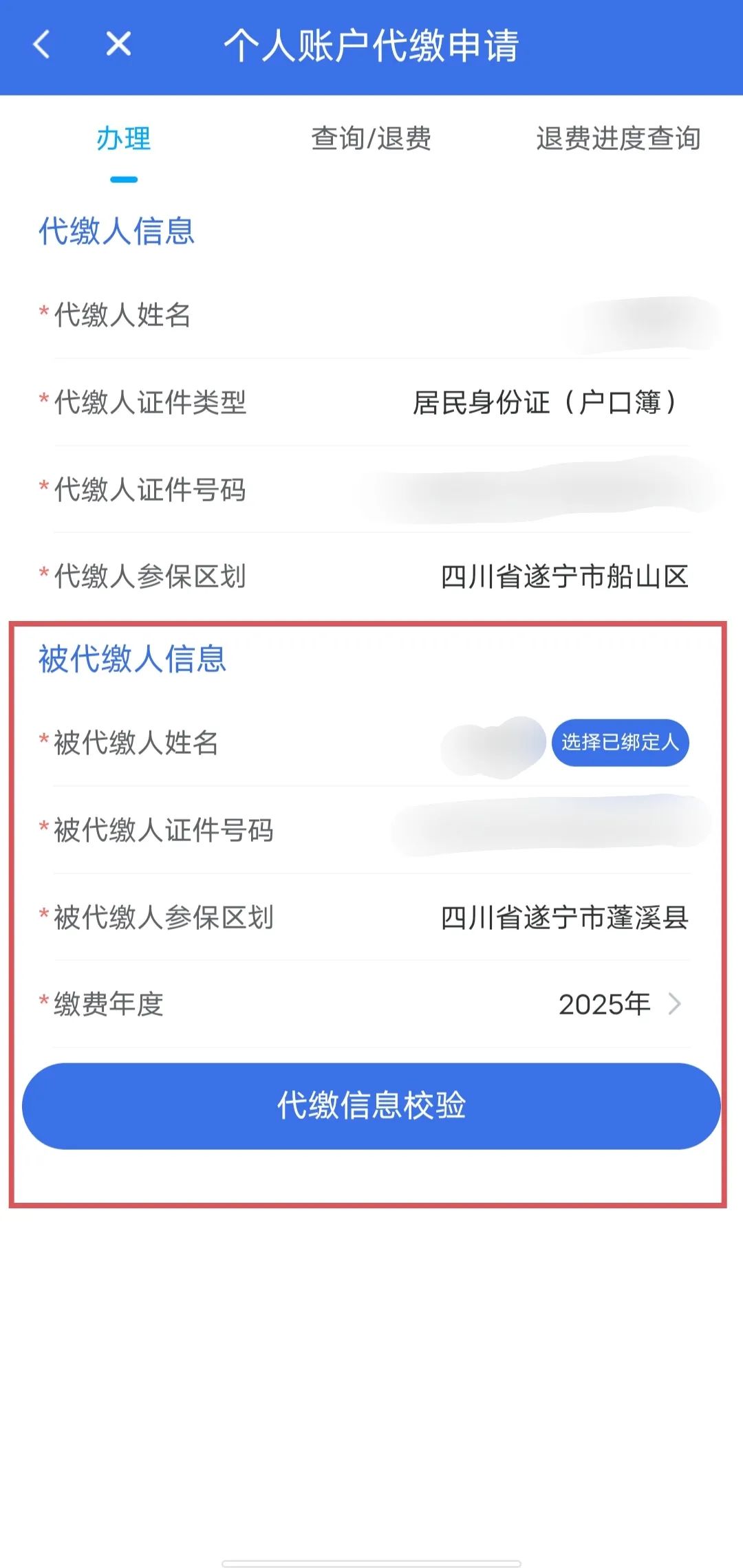
Task: Tap the 选择已绑定人 button
Action: tap(620, 743)
